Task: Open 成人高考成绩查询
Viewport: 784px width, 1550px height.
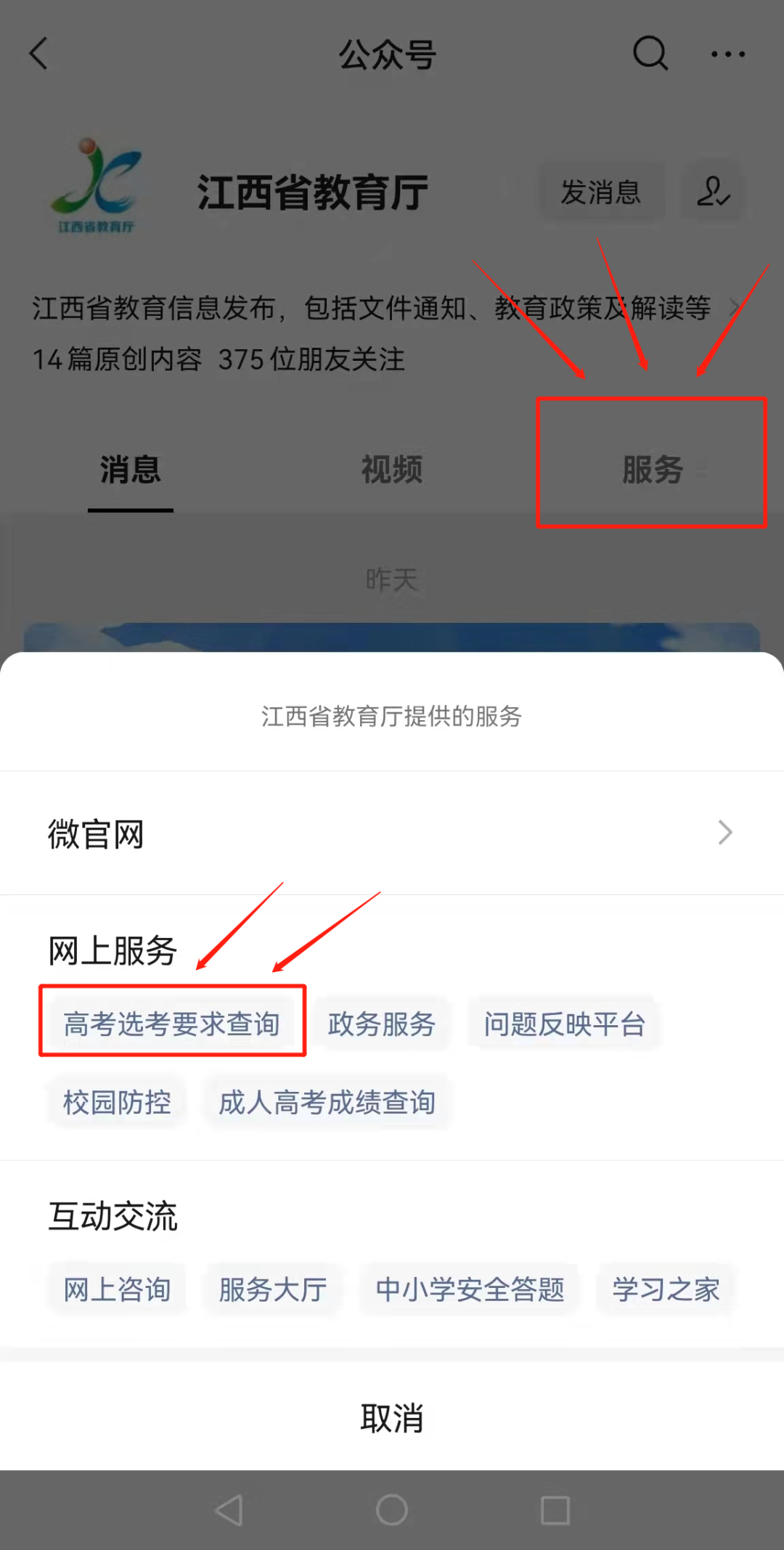Action: click(x=327, y=1102)
